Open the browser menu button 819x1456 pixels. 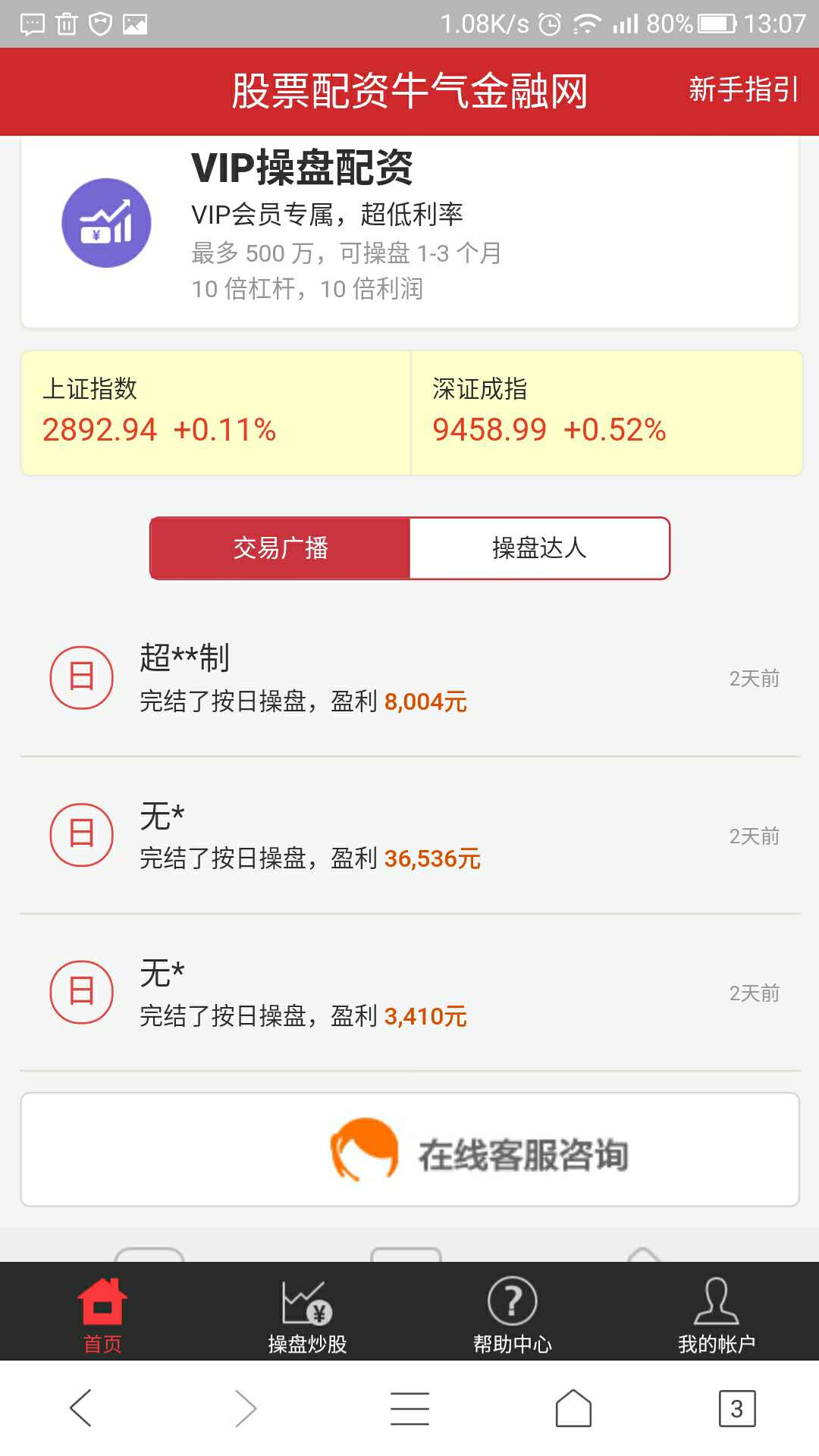[x=409, y=1408]
